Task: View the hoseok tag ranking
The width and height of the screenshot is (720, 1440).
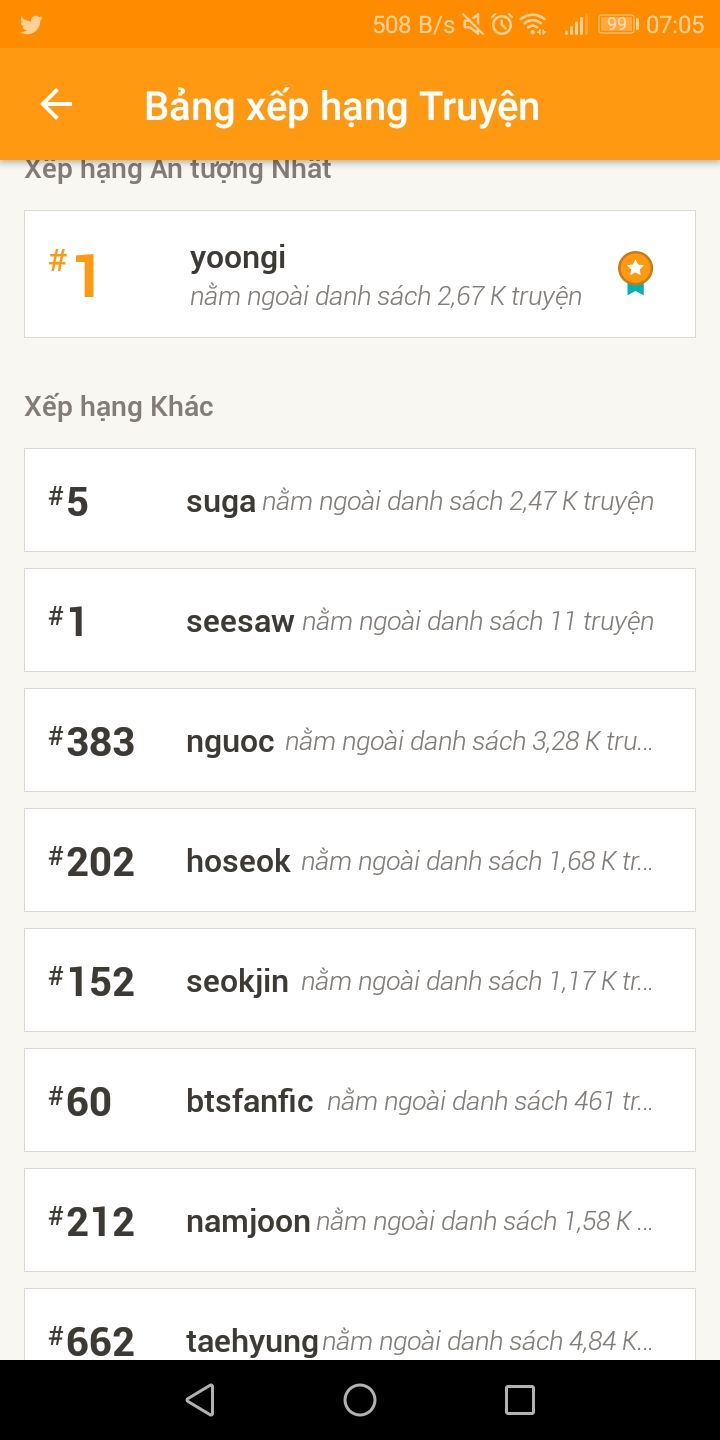Action: 360,860
